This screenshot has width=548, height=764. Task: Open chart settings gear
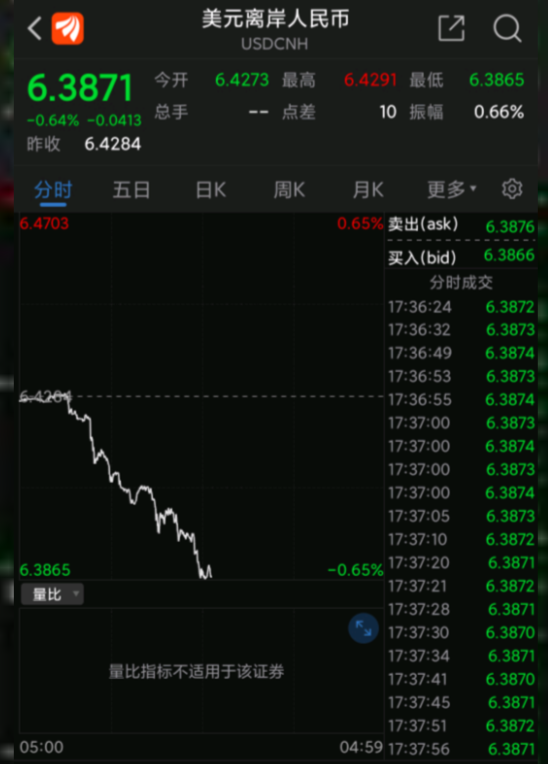pos(512,189)
